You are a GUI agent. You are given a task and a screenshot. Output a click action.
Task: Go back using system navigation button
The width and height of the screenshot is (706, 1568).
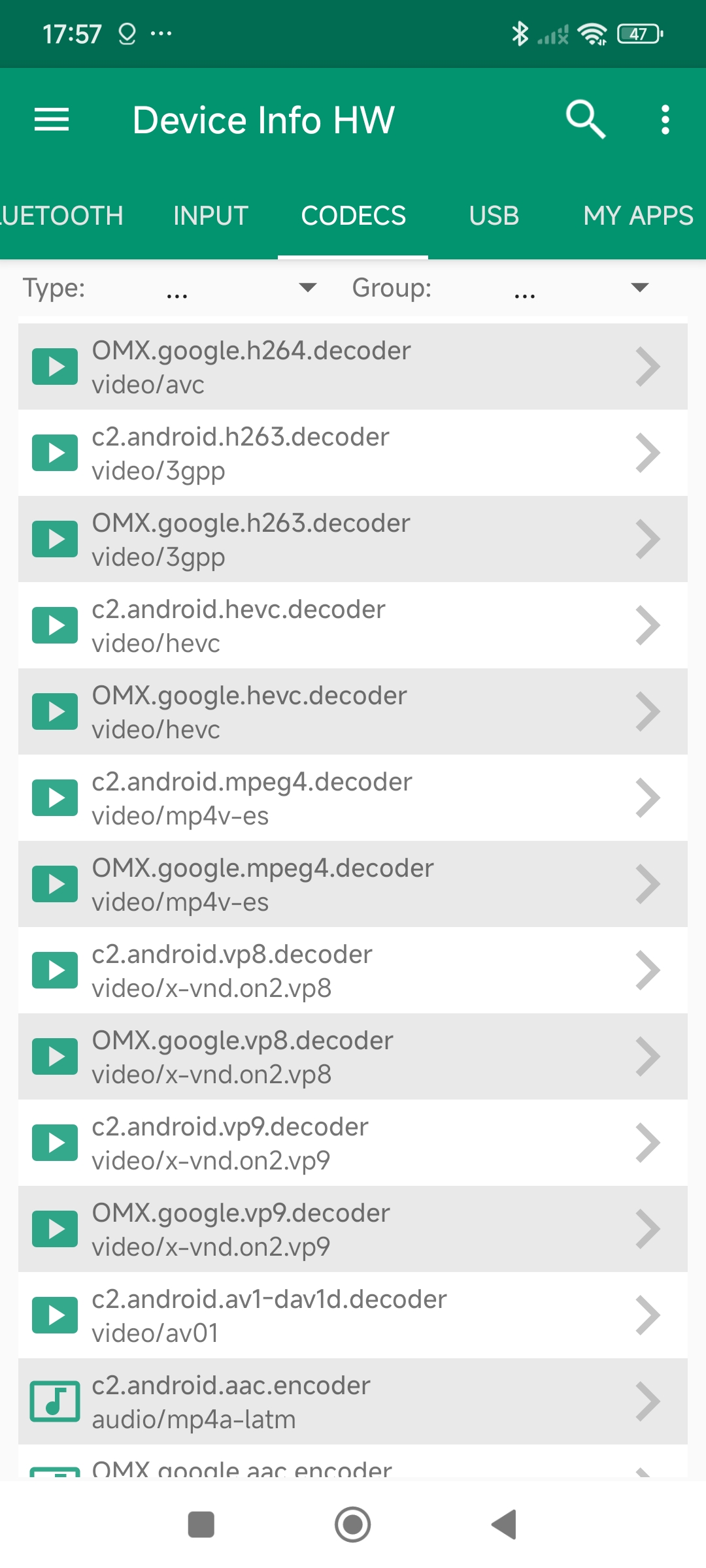point(504,1525)
